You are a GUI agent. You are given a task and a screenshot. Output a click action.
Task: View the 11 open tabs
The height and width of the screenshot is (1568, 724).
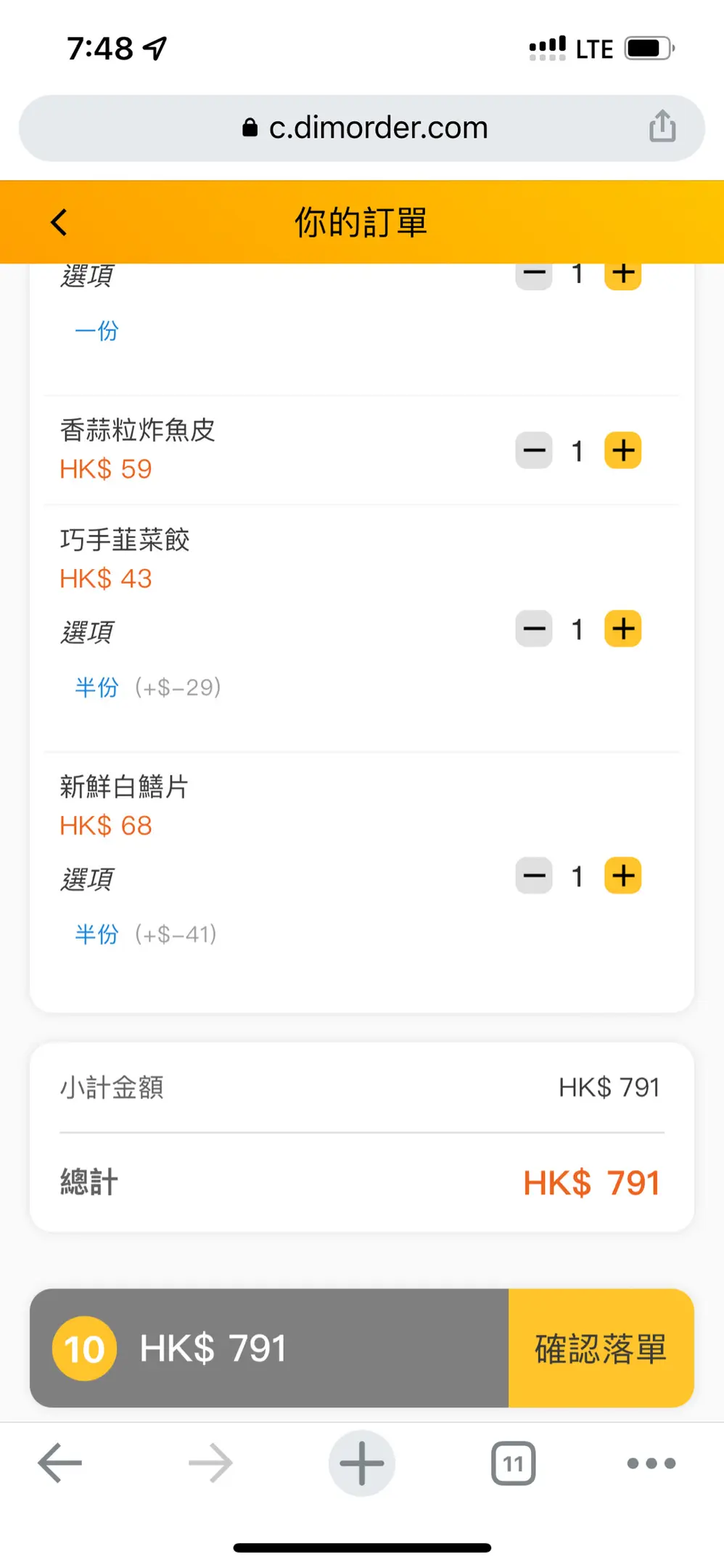coord(513,1463)
